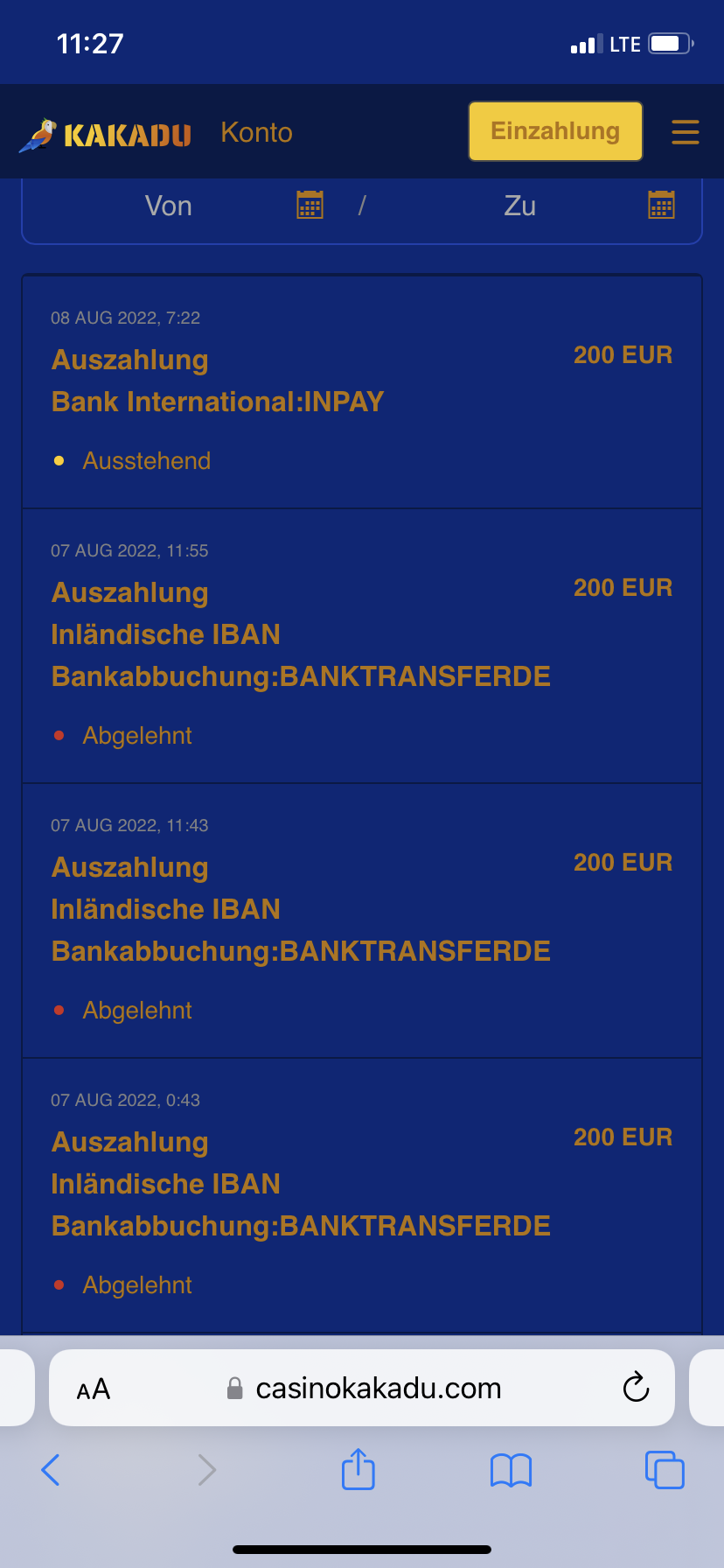This screenshot has height=1568, width=724.
Task: Show all open Safari tabs
Action: point(665,1470)
